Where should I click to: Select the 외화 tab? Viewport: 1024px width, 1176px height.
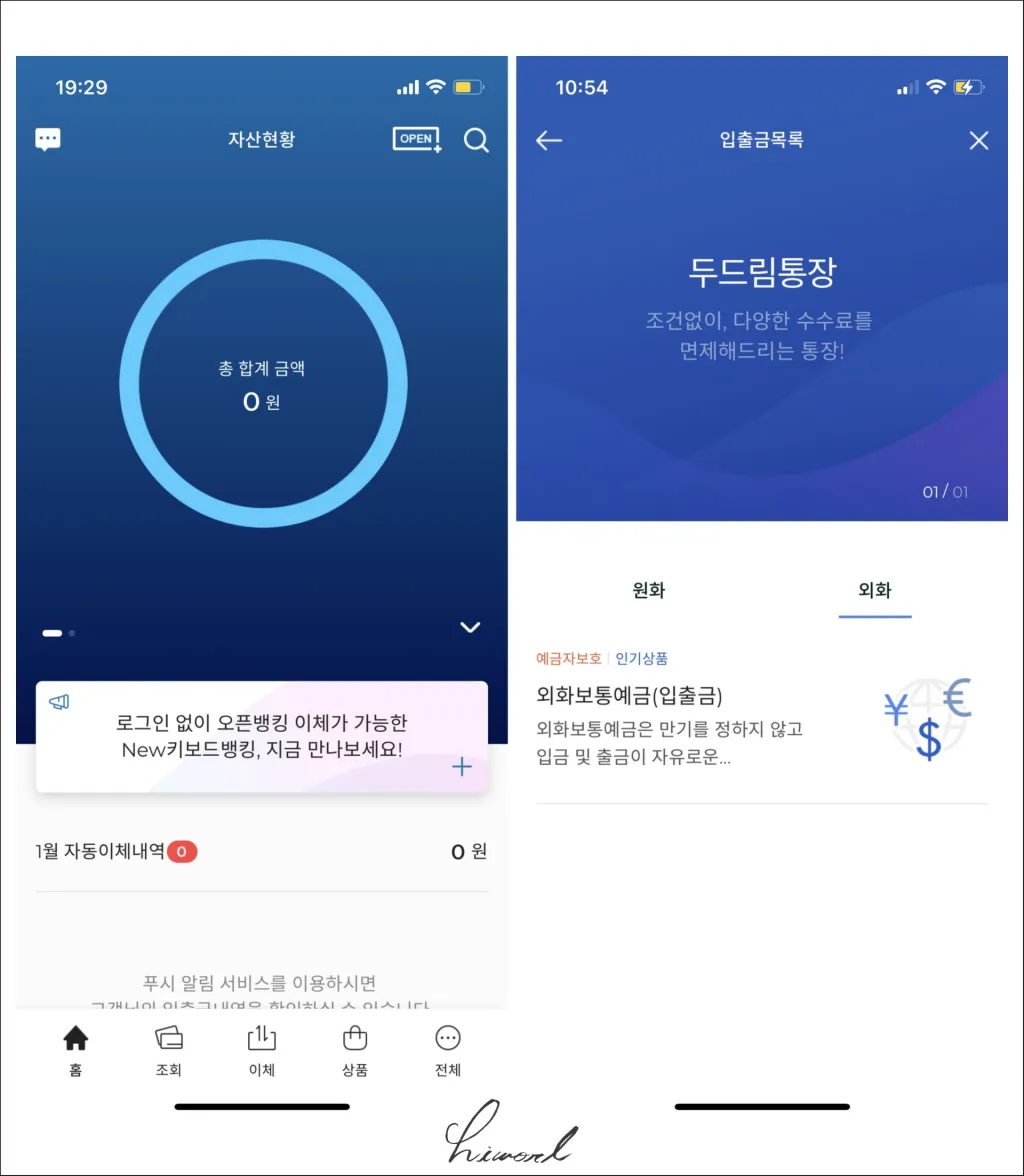[x=874, y=591]
